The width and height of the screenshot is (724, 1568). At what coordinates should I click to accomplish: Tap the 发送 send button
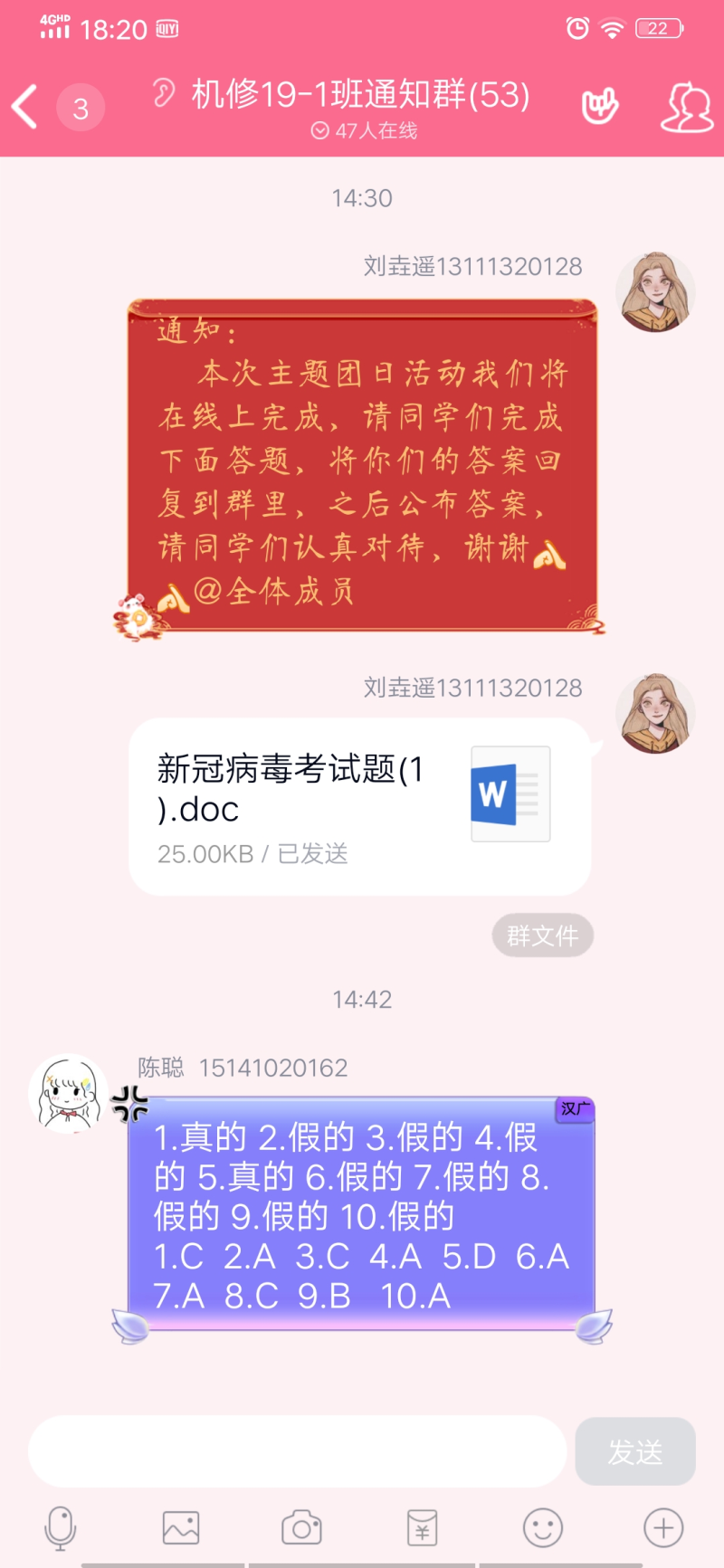[x=635, y=1451]
